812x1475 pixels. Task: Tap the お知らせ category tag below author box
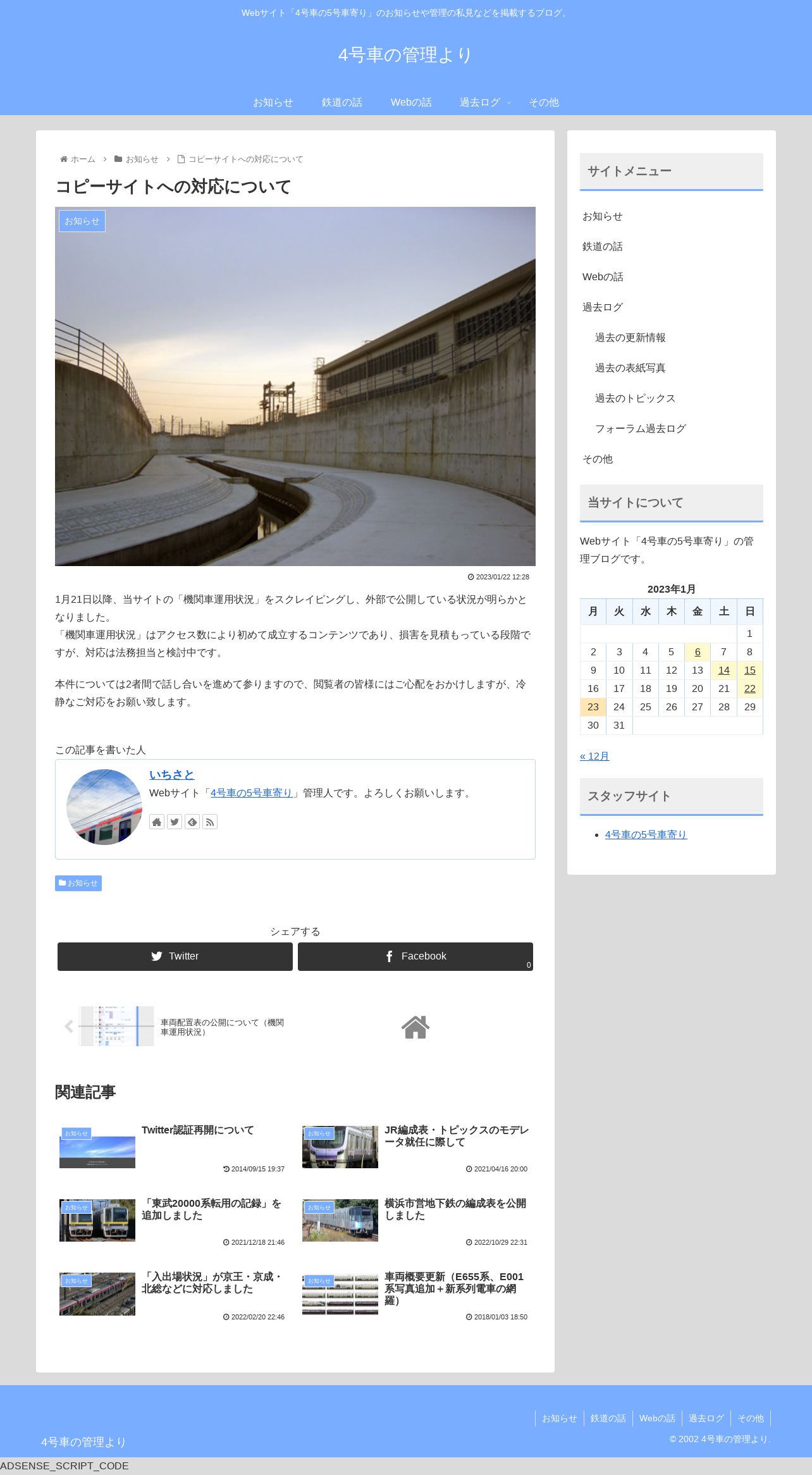pos(78,883)
